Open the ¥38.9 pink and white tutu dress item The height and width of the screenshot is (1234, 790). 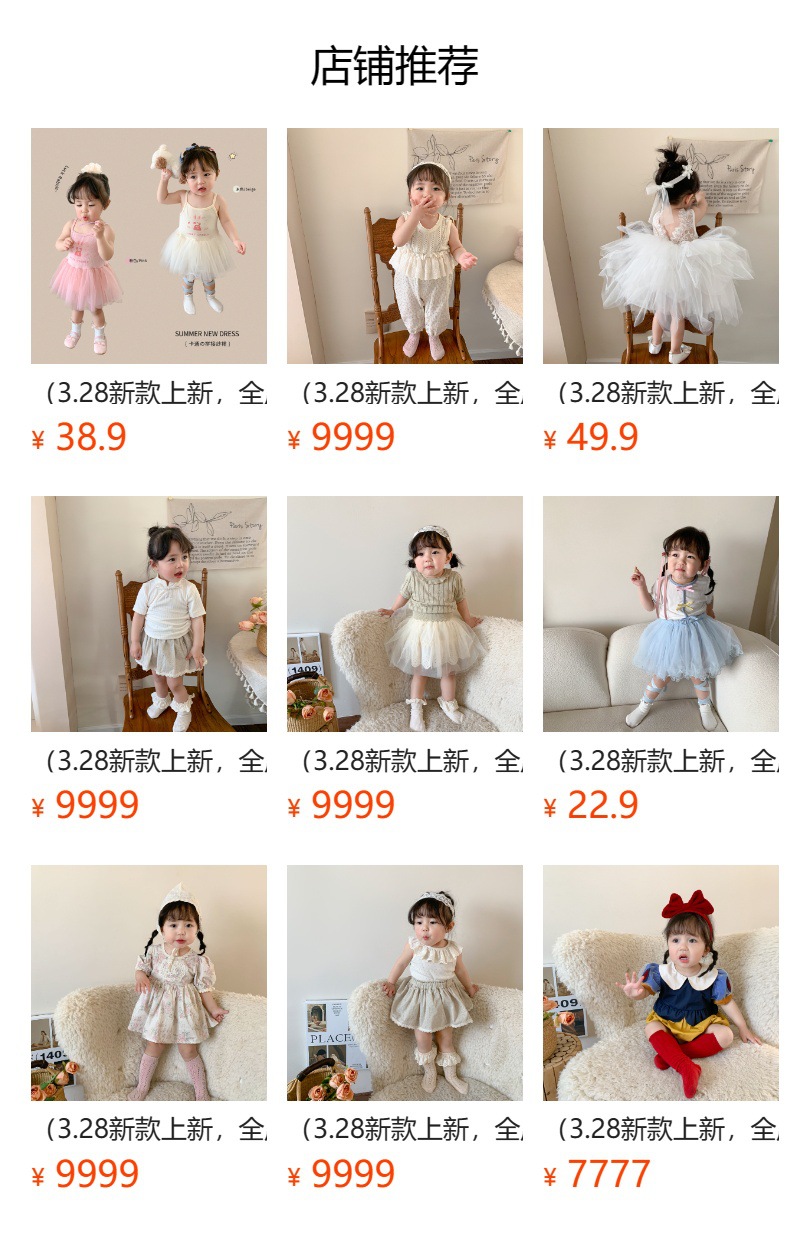pyautogui.click(x=149, y=246)
